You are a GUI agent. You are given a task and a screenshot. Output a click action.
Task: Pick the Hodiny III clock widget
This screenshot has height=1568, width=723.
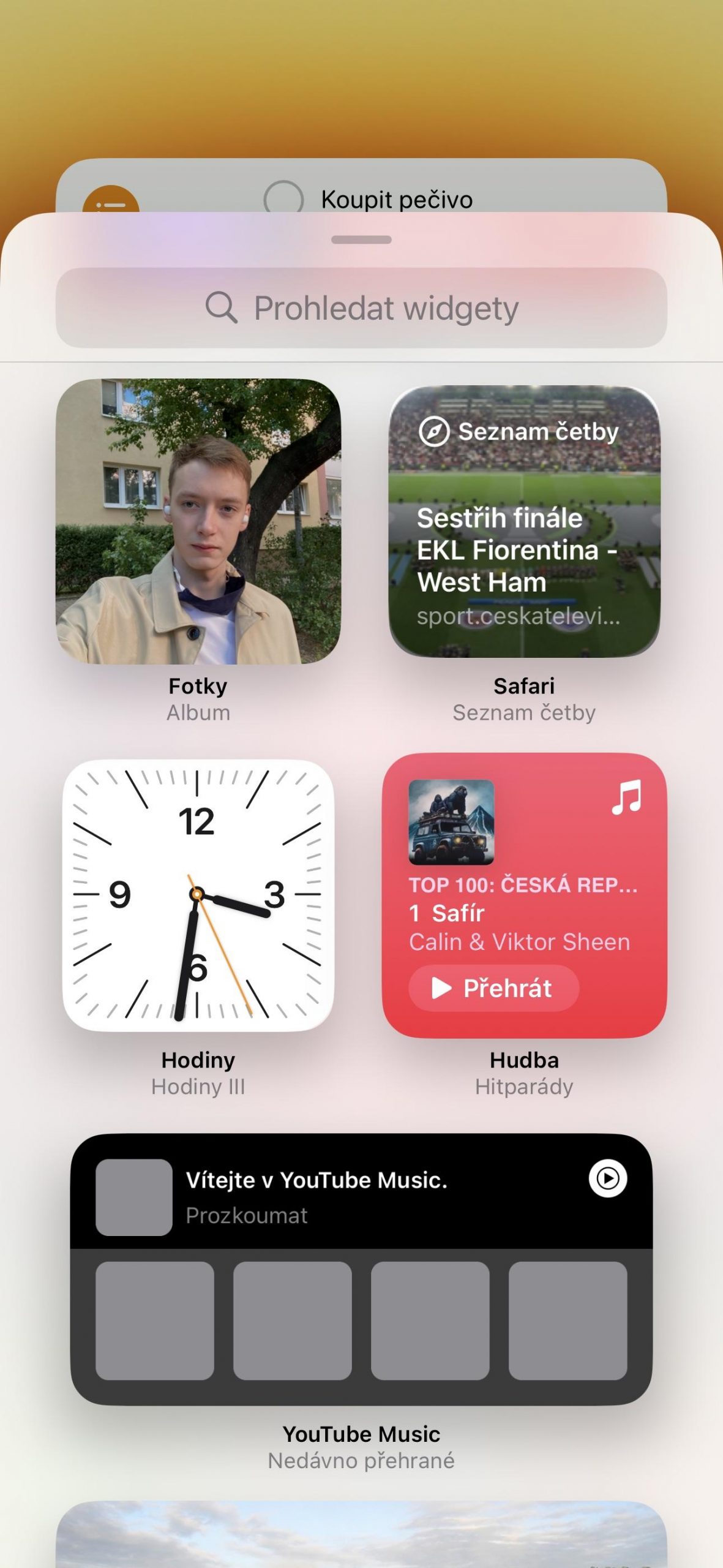tap(198, 895)
